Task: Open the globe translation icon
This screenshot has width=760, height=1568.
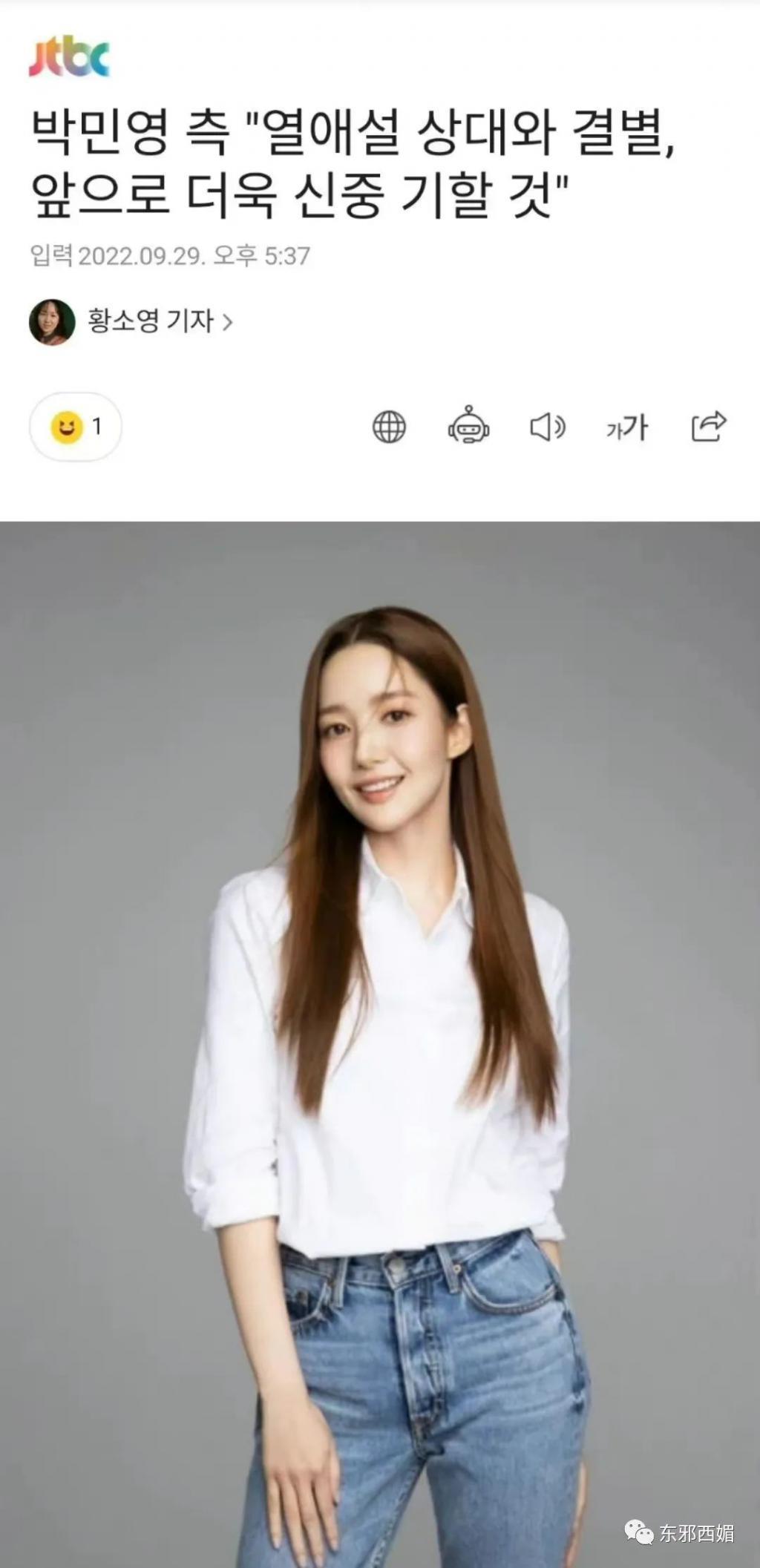Action: [x=389, y=427]
